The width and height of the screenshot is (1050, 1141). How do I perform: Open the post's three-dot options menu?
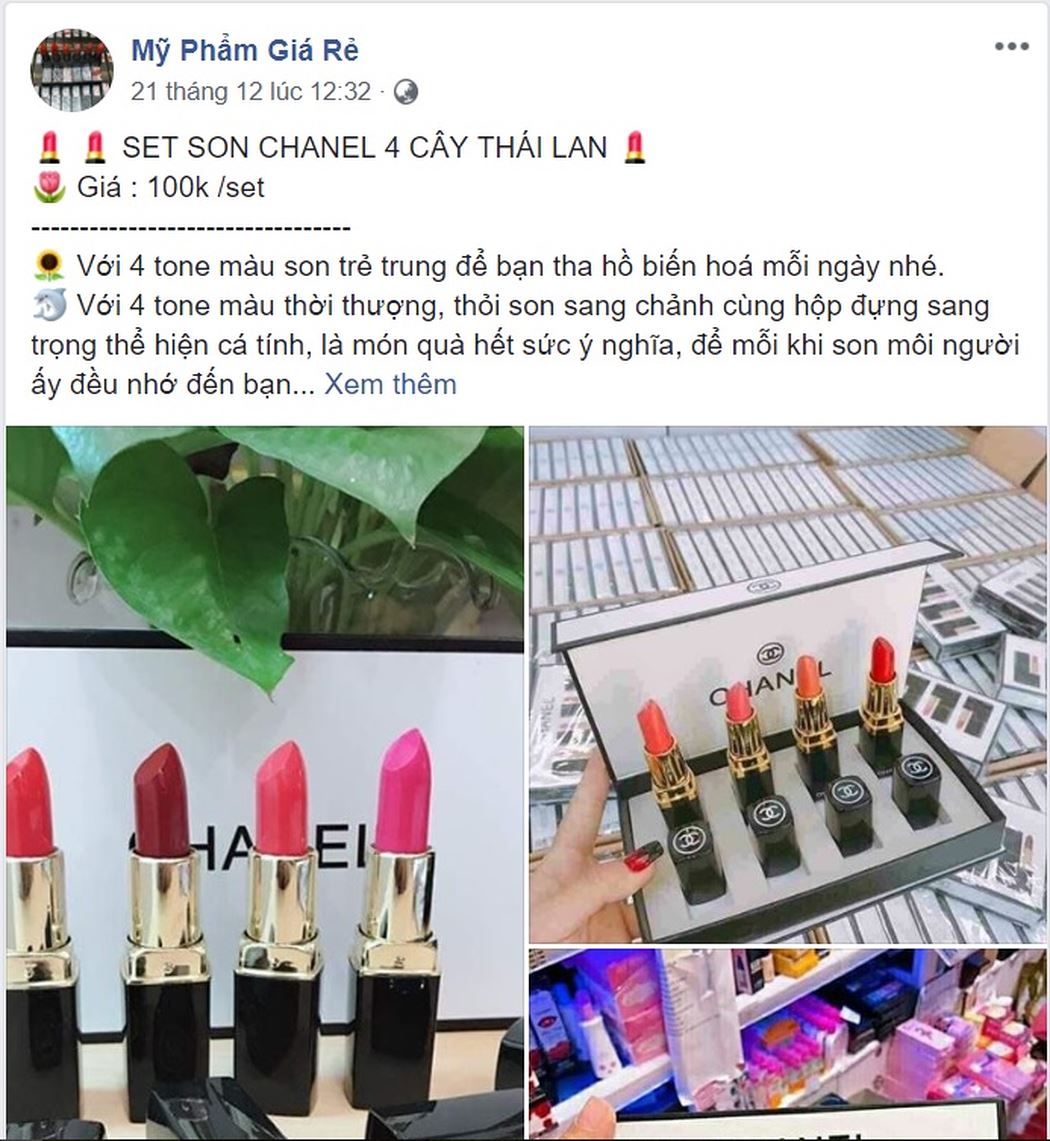(x=1011, y=47)
